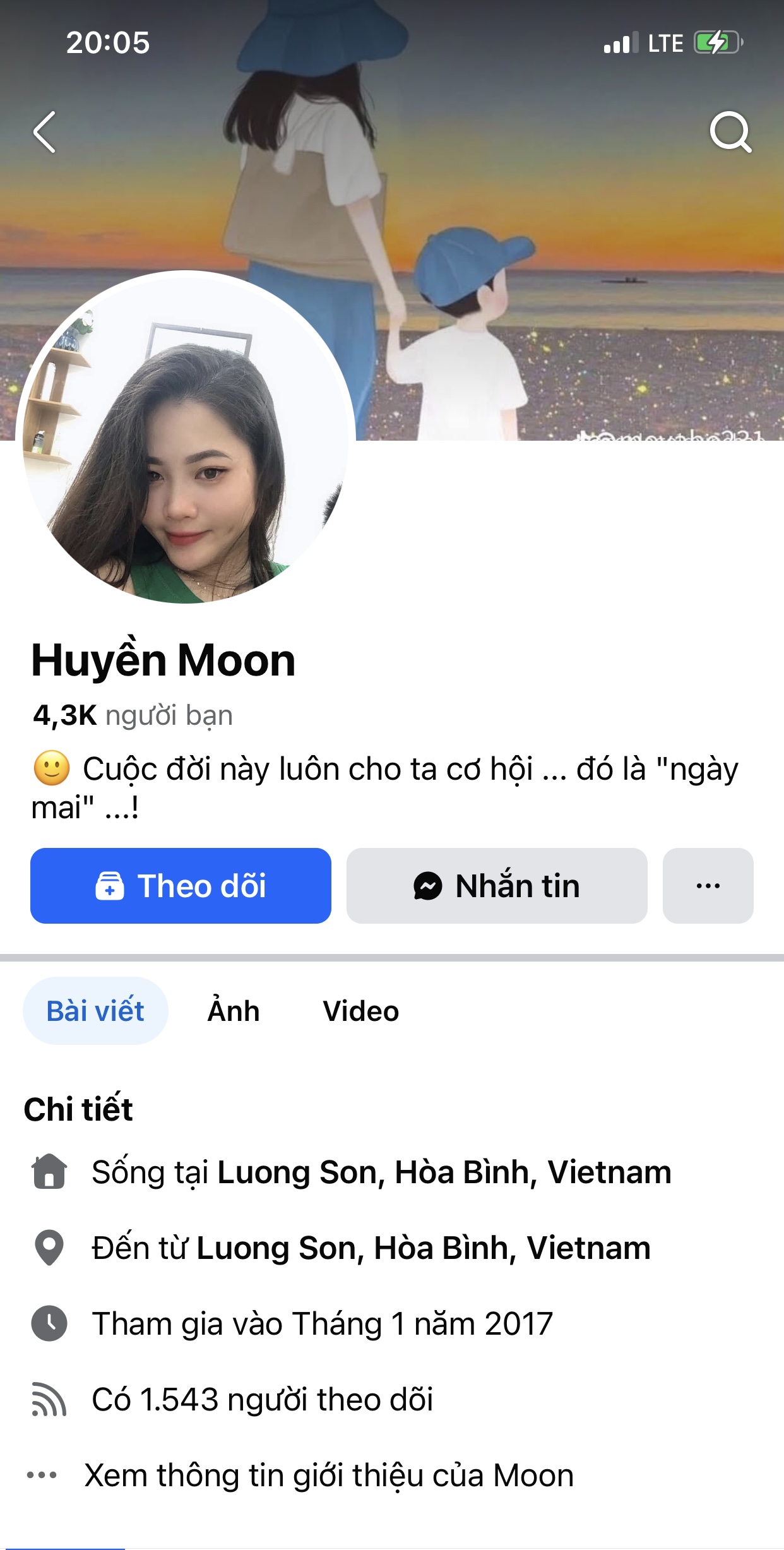Open the Sống tại Luong Son location
Screen dimensions: 784x1550
pyautogui.click(x=444, y=1172)
